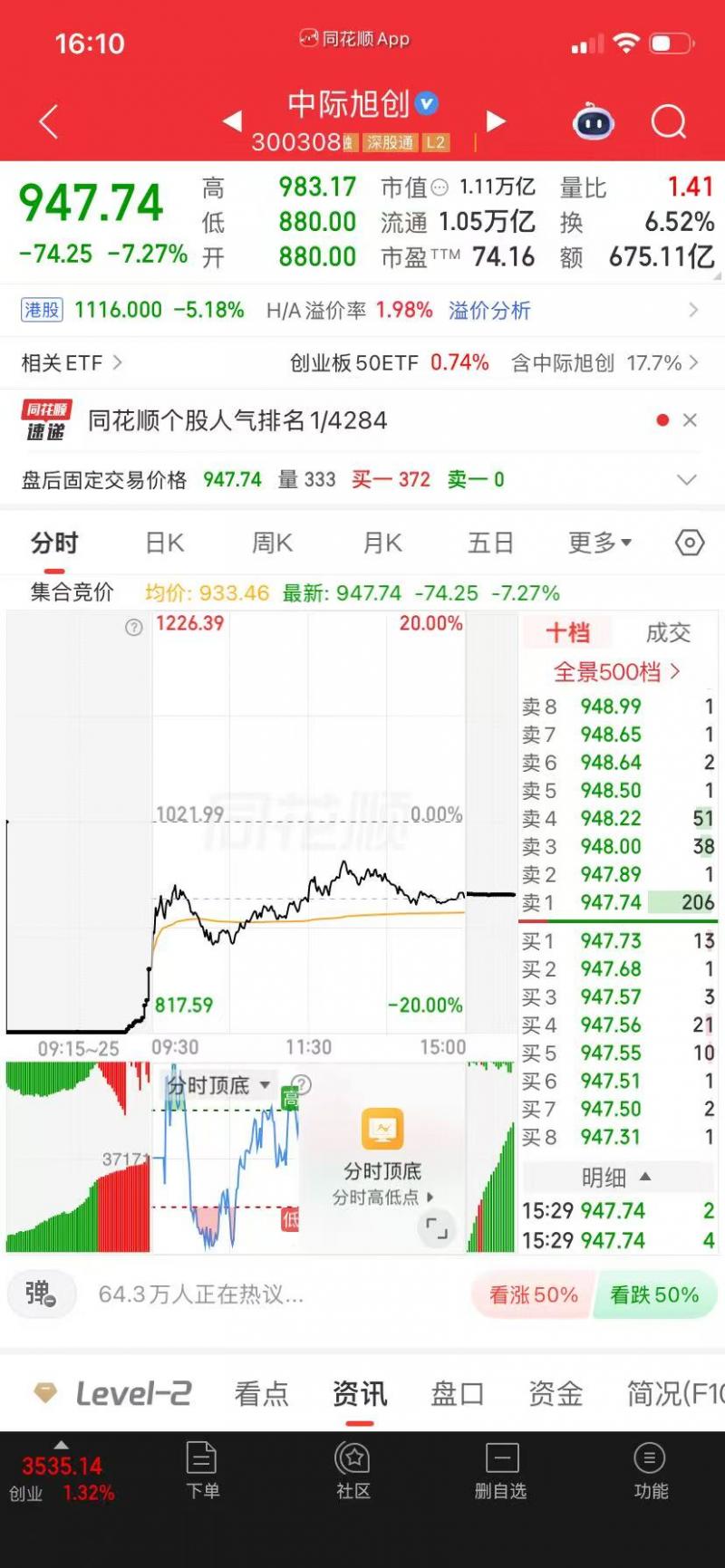Switch to 日K chart tab
Image resolution: width=725 pixels, height=1568 pixels.
[165, 543]
